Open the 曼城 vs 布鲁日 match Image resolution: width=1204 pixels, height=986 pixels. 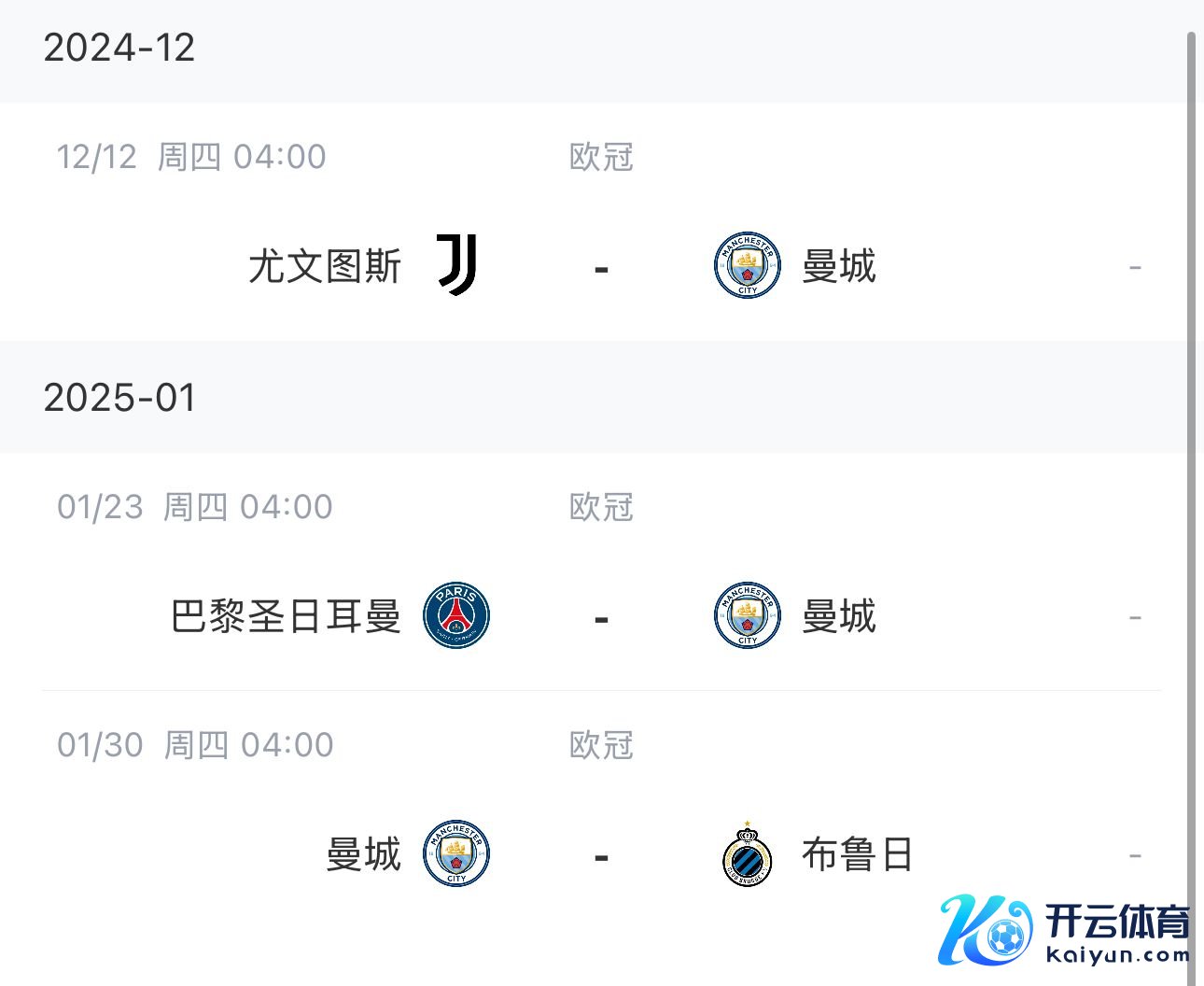(x=601, y=854)
